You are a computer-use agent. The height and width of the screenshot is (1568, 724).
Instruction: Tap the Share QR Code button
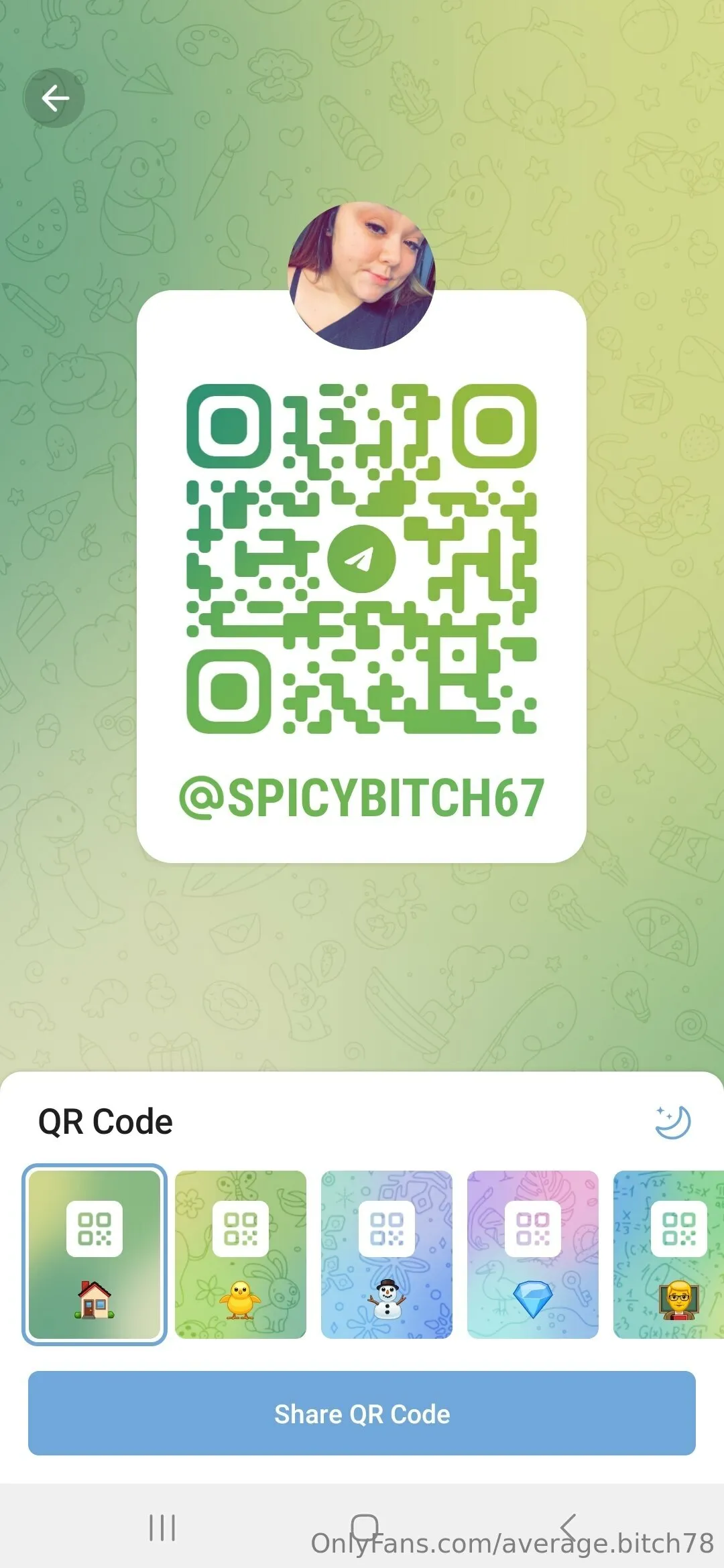pyautogui.click(x=362, y=1414)
